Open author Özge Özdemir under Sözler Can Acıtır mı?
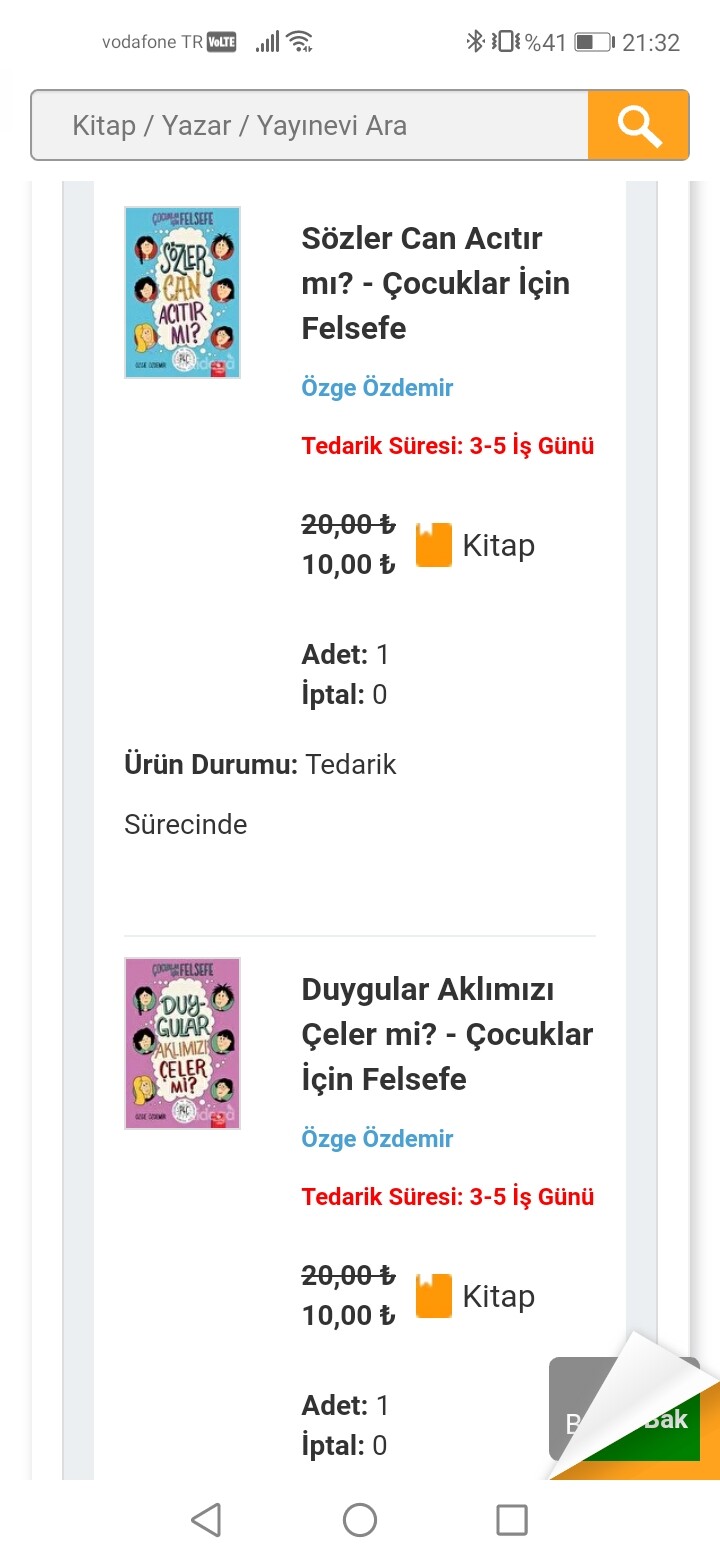This screenshot has width=720, height=1560. pyautogui.click(x=377, y=388)
